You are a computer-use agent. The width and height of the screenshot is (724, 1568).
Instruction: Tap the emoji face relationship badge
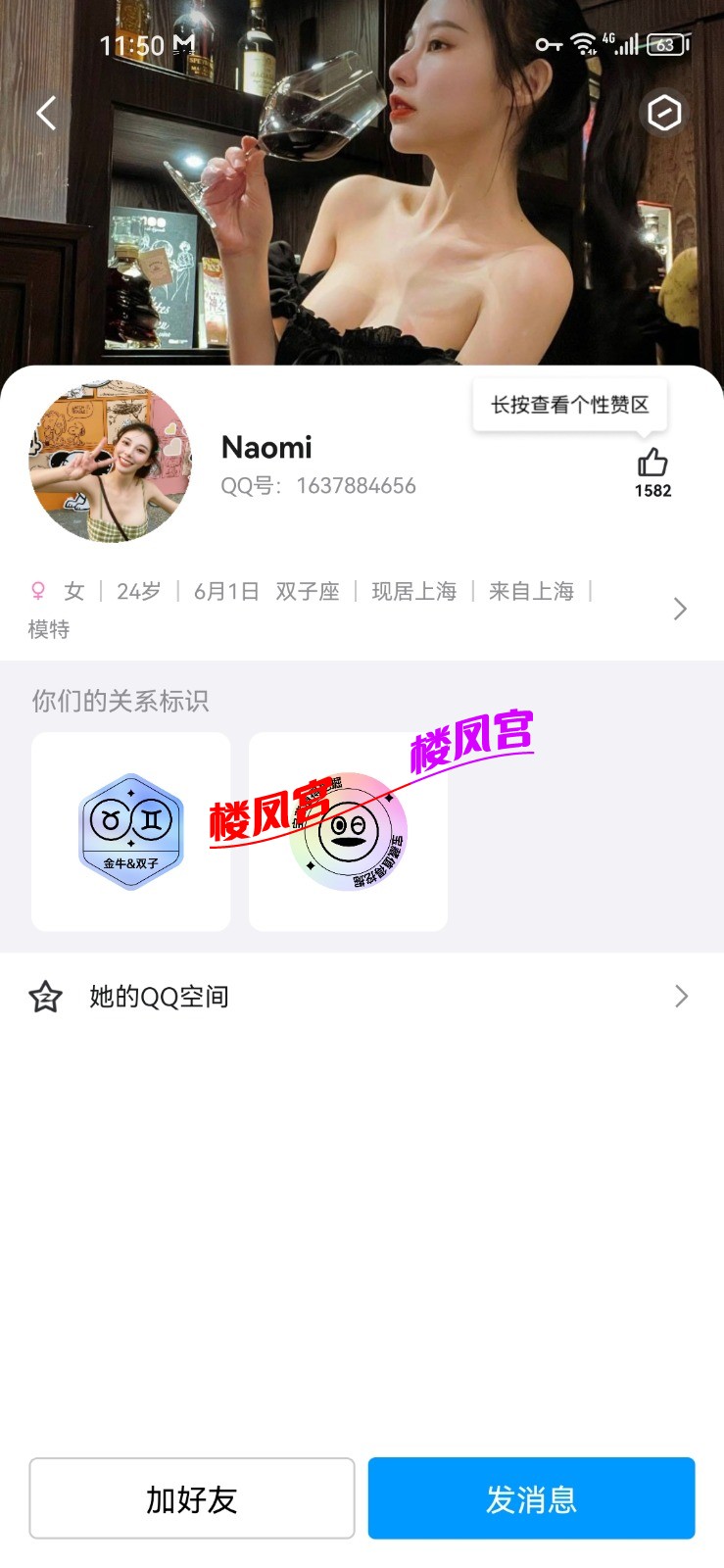(x=348, y=831)
